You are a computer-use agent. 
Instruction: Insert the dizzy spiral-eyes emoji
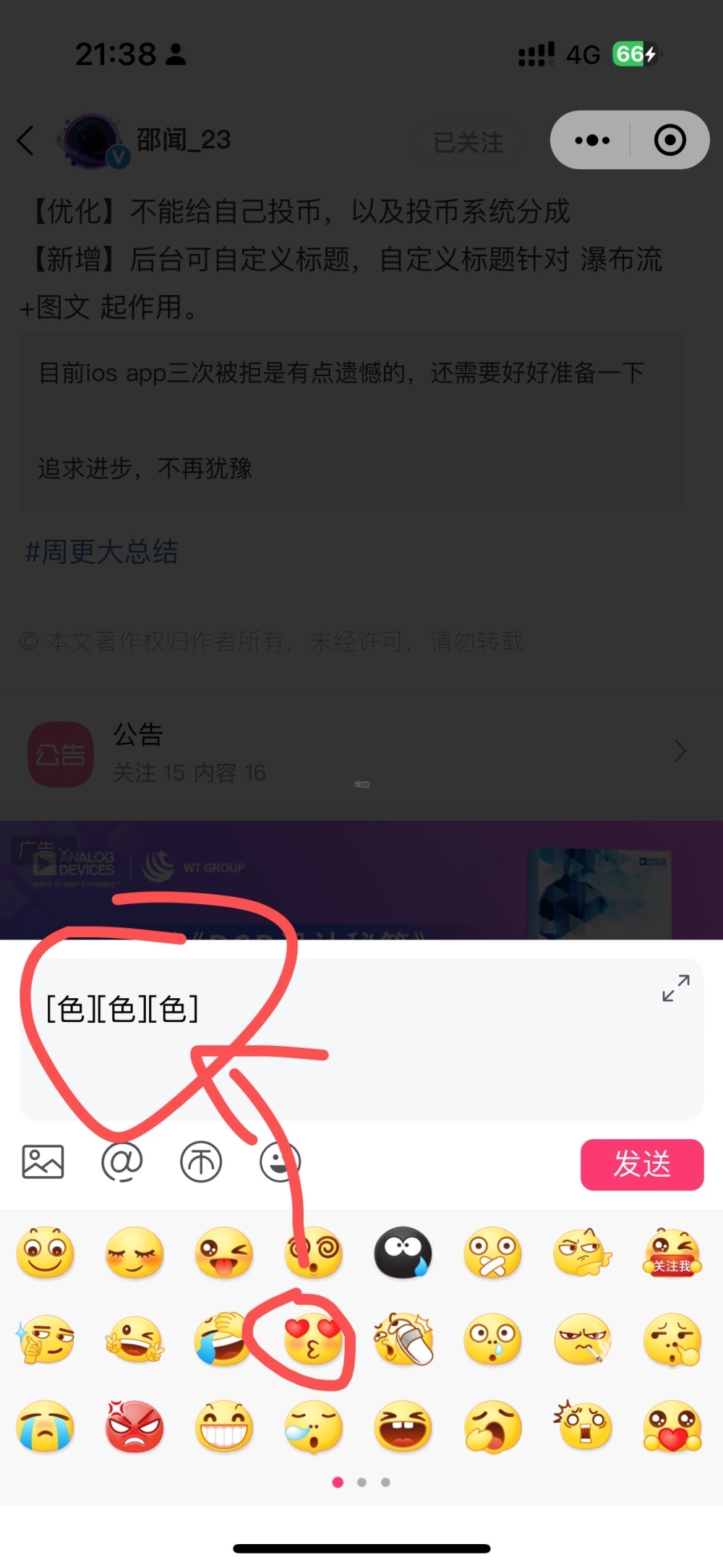point(313,1253)
